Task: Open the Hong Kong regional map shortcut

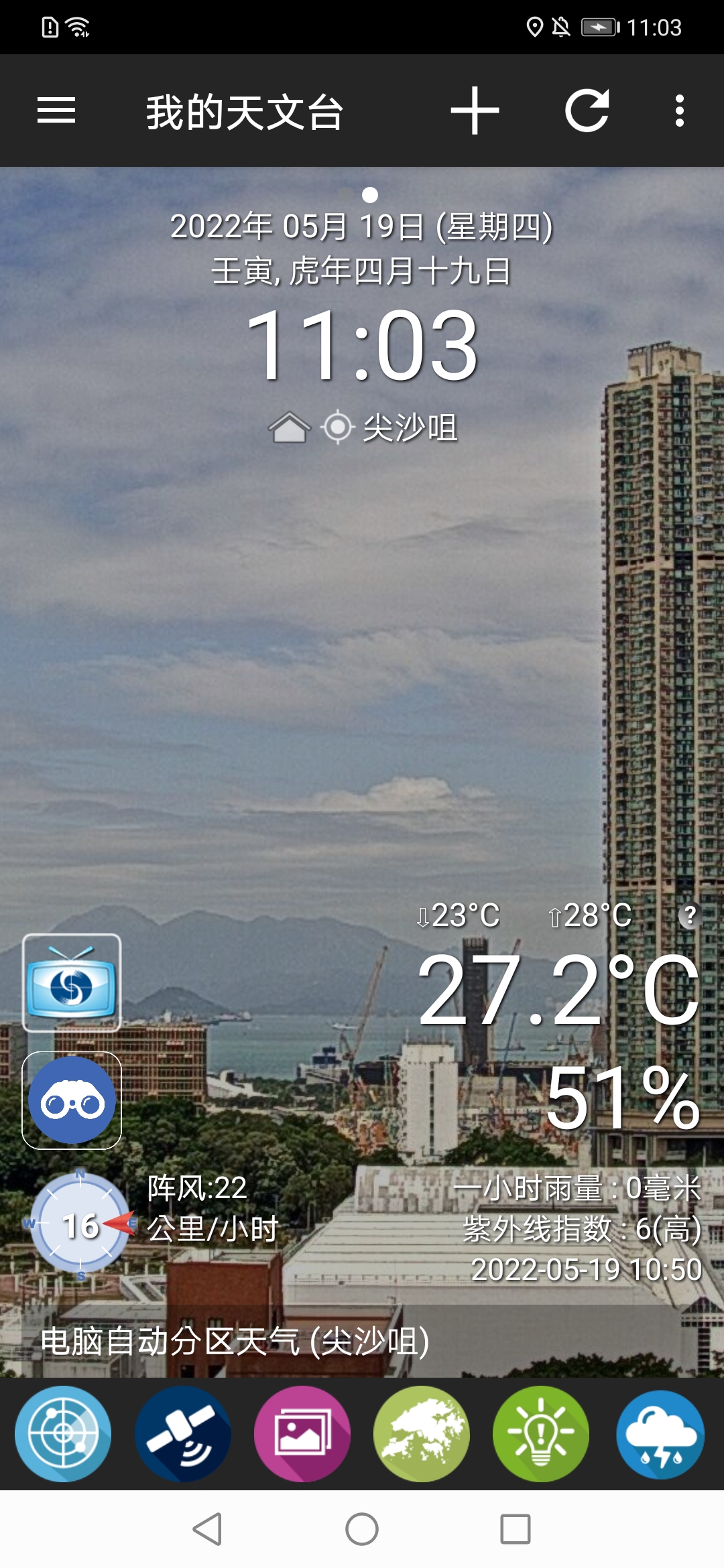Action: [x=421, y=1434]
